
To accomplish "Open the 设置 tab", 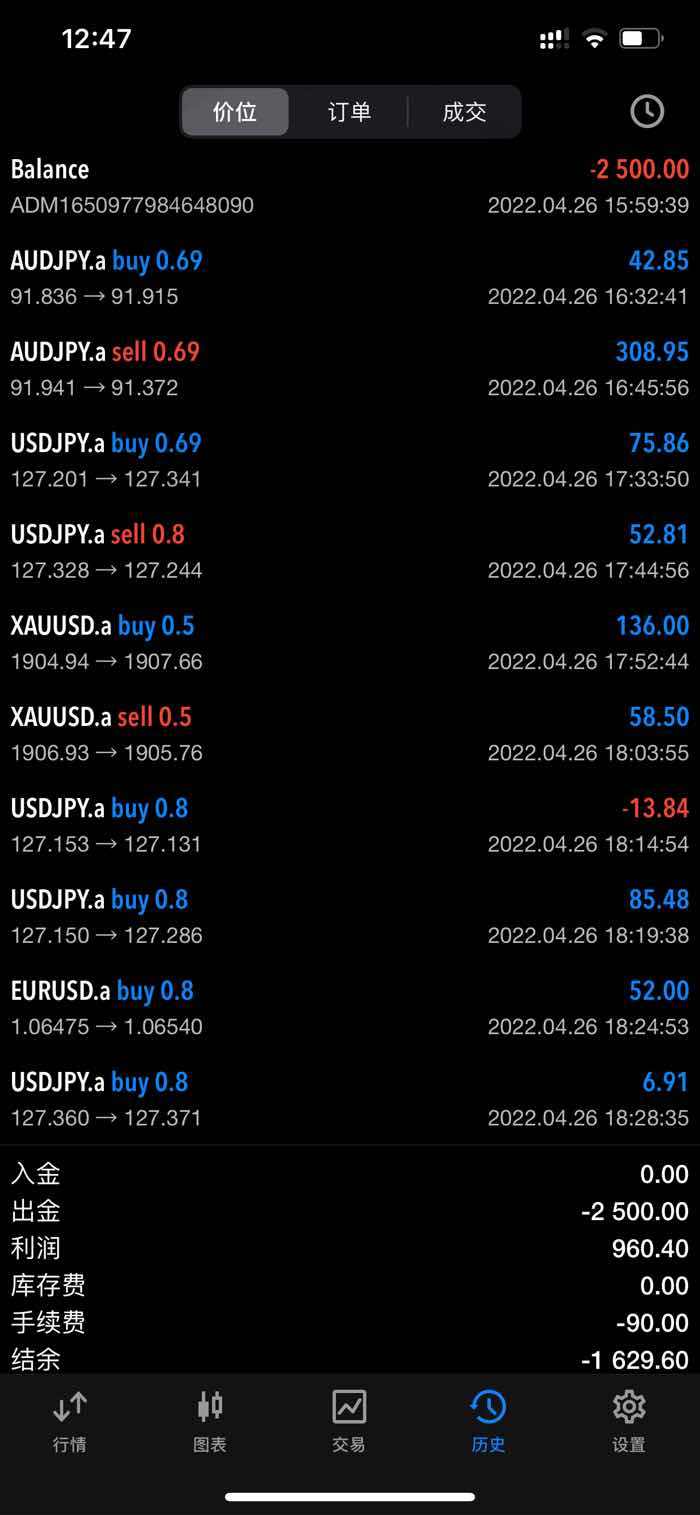I will pyautogui.click(x=629, y=1421).
